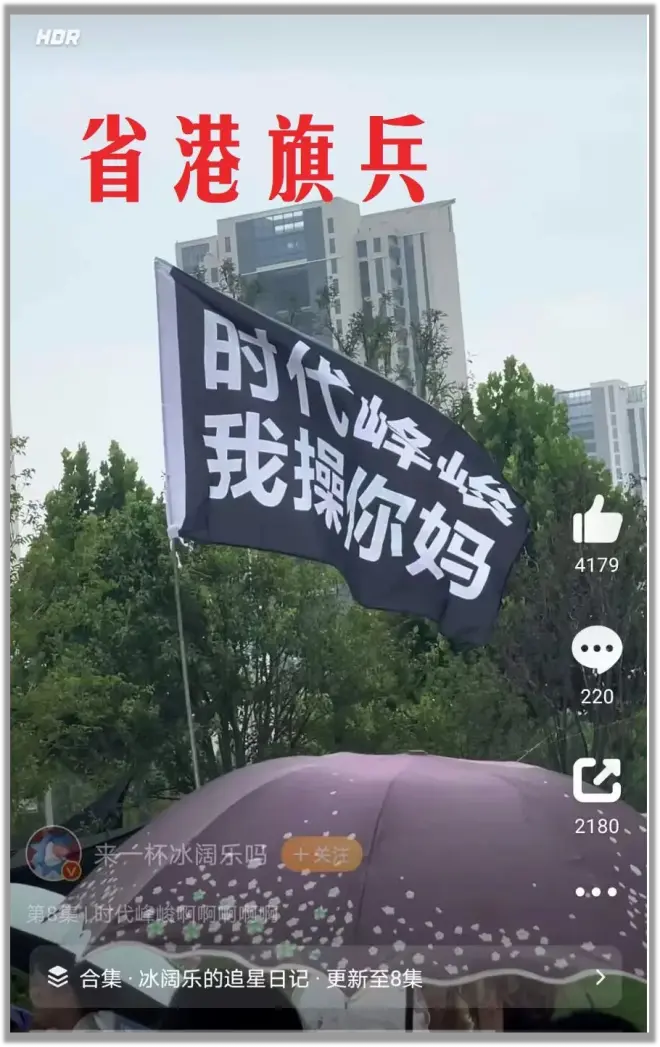Share this video with the share icon
Screen dimensions: 660x1047
coord(597,780)
